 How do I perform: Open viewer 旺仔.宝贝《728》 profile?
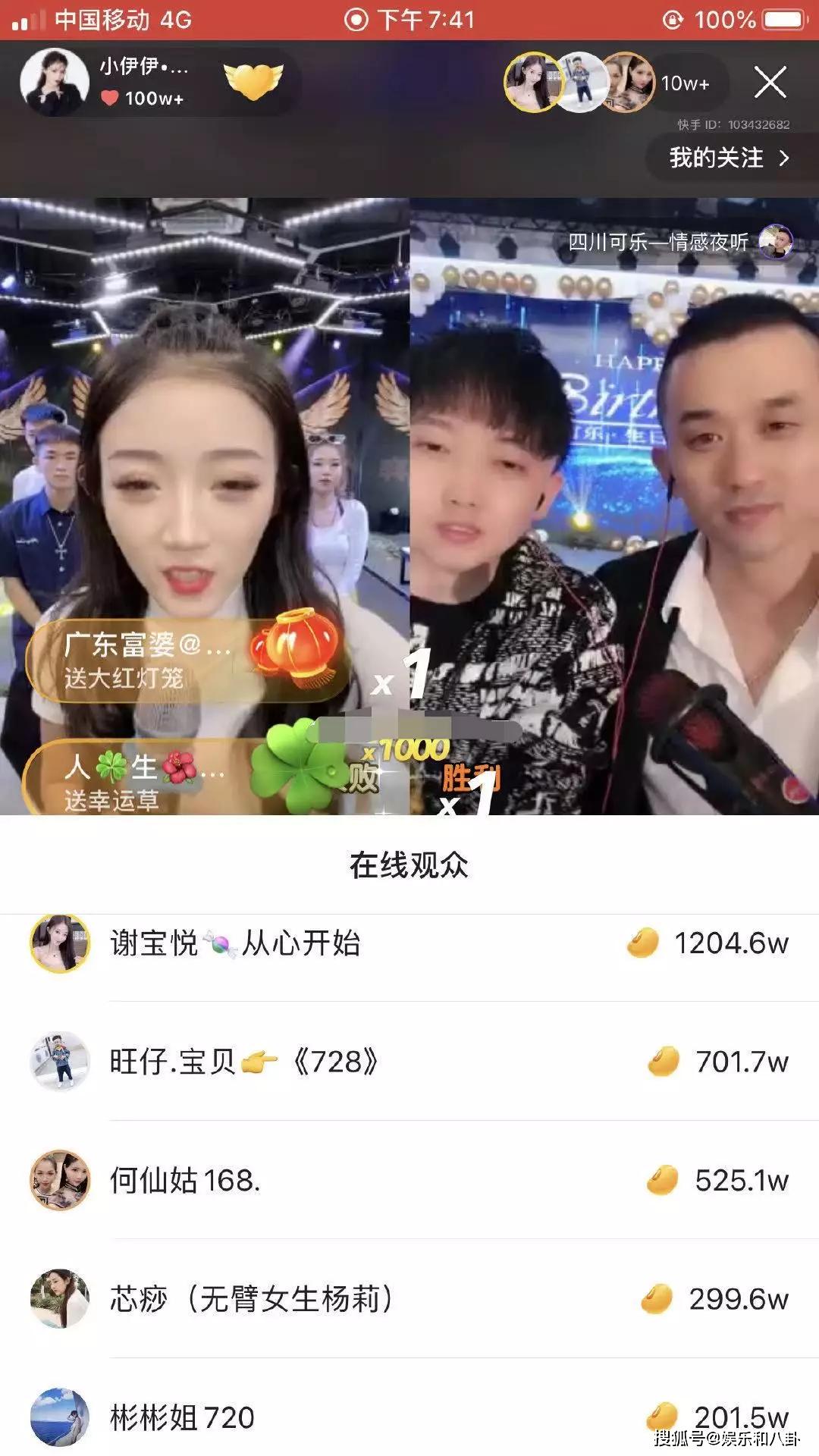[x=409, y=1061]
